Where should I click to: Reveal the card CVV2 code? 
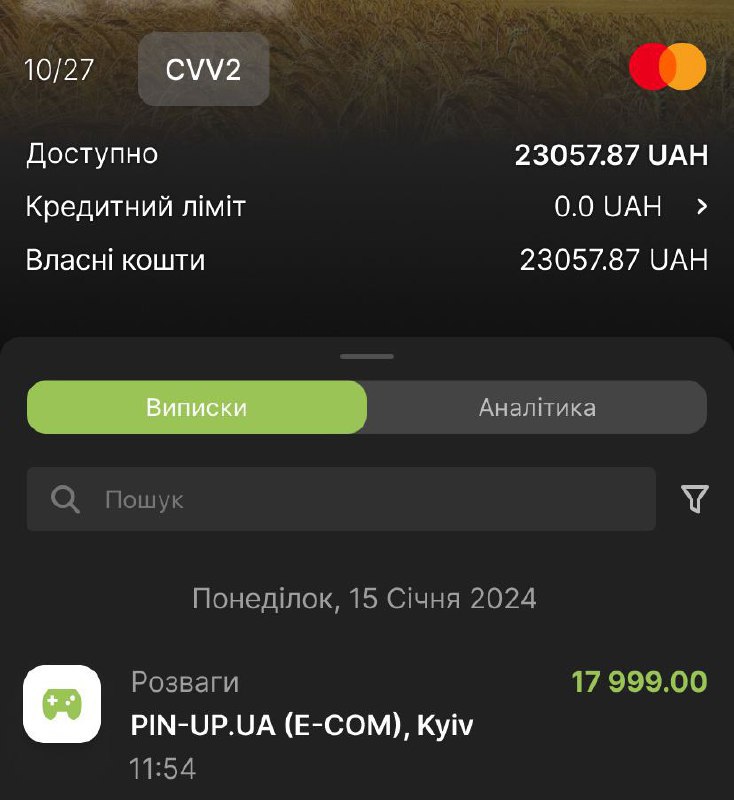tap(203, 69)
